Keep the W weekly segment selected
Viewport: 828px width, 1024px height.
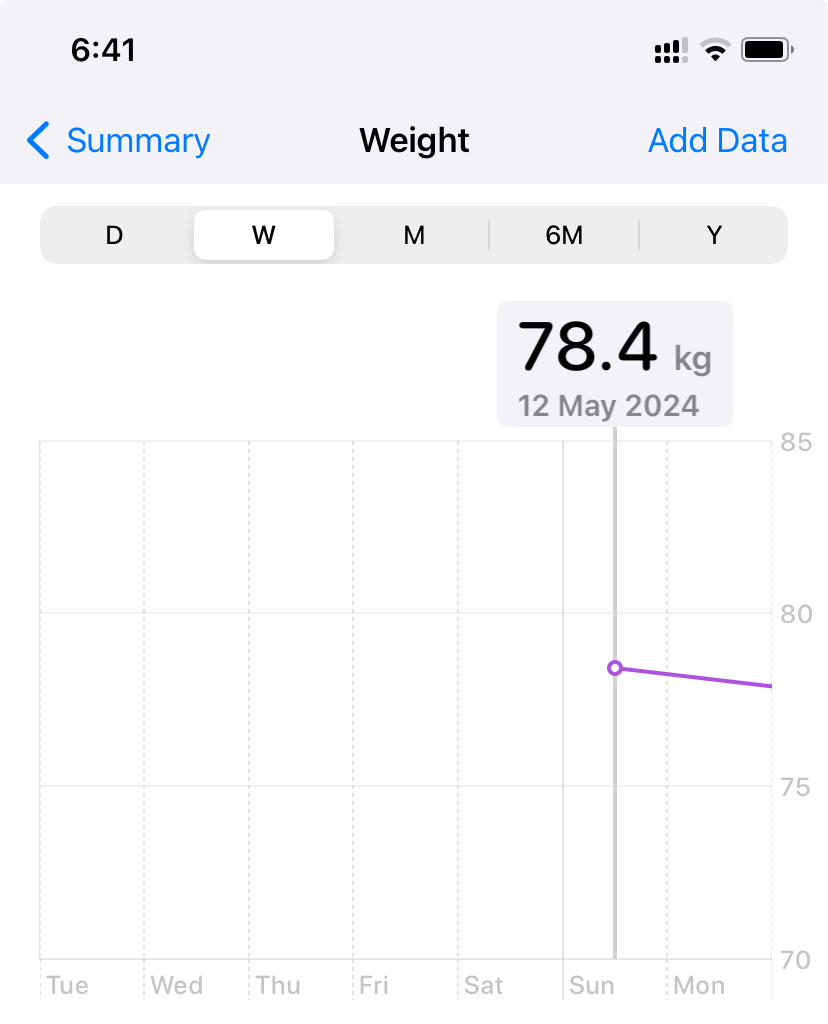(263, 235)
